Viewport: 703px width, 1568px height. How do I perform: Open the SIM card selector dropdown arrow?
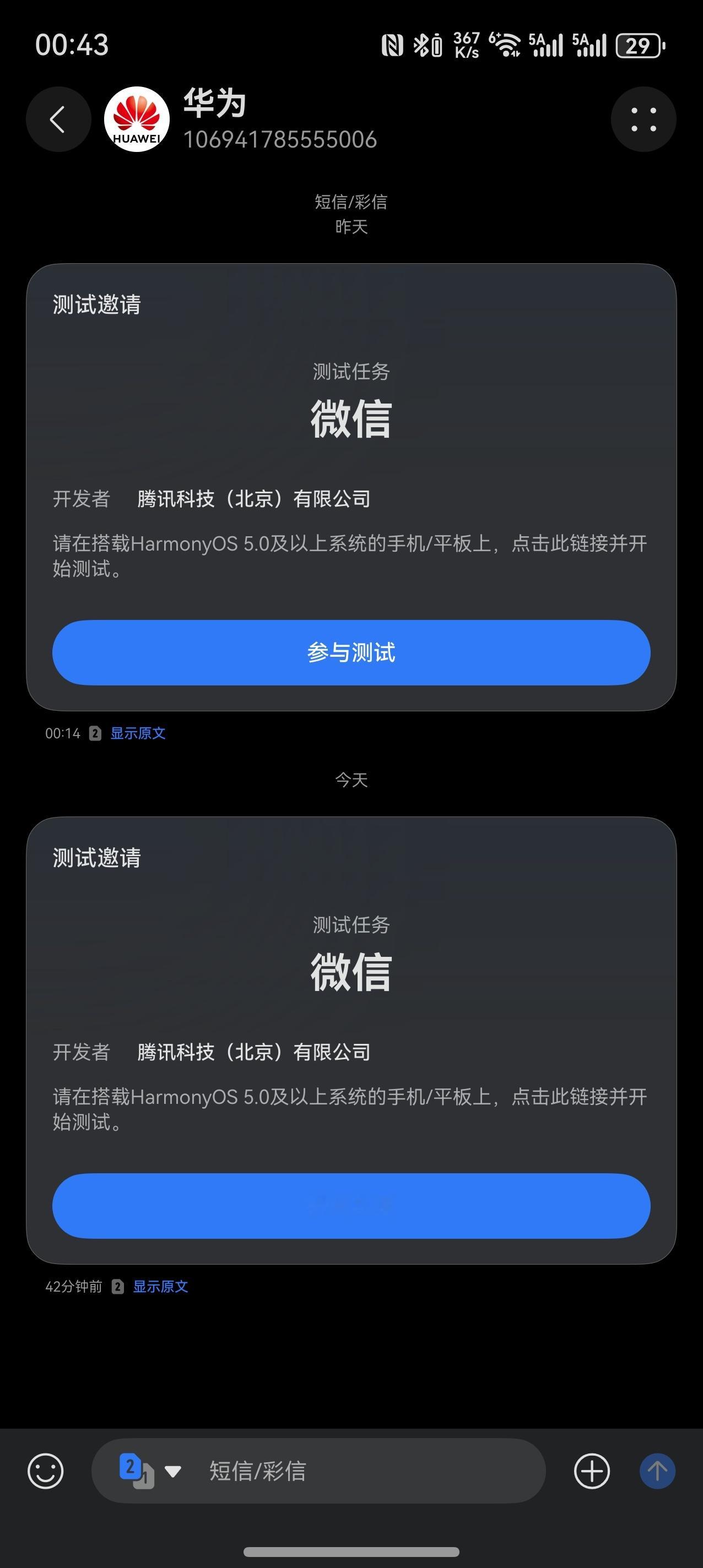point(174,1471)
